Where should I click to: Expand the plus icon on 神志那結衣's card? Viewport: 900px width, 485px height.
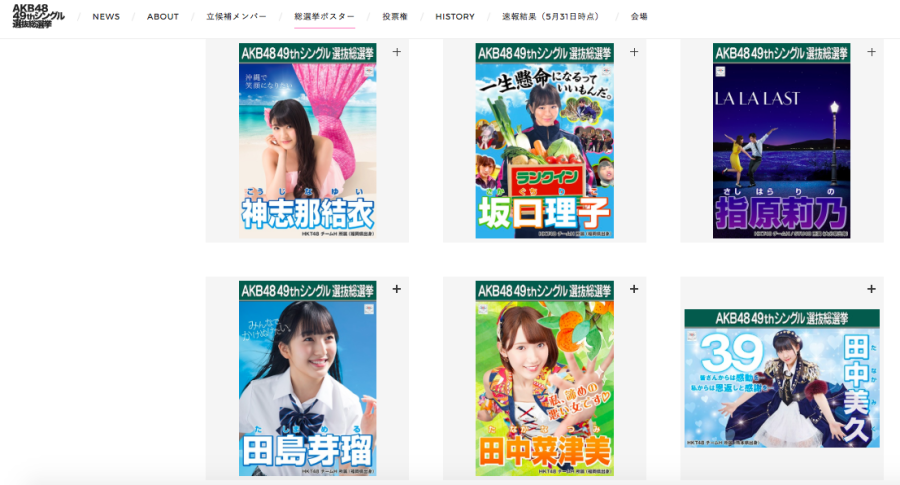(397, 52)
